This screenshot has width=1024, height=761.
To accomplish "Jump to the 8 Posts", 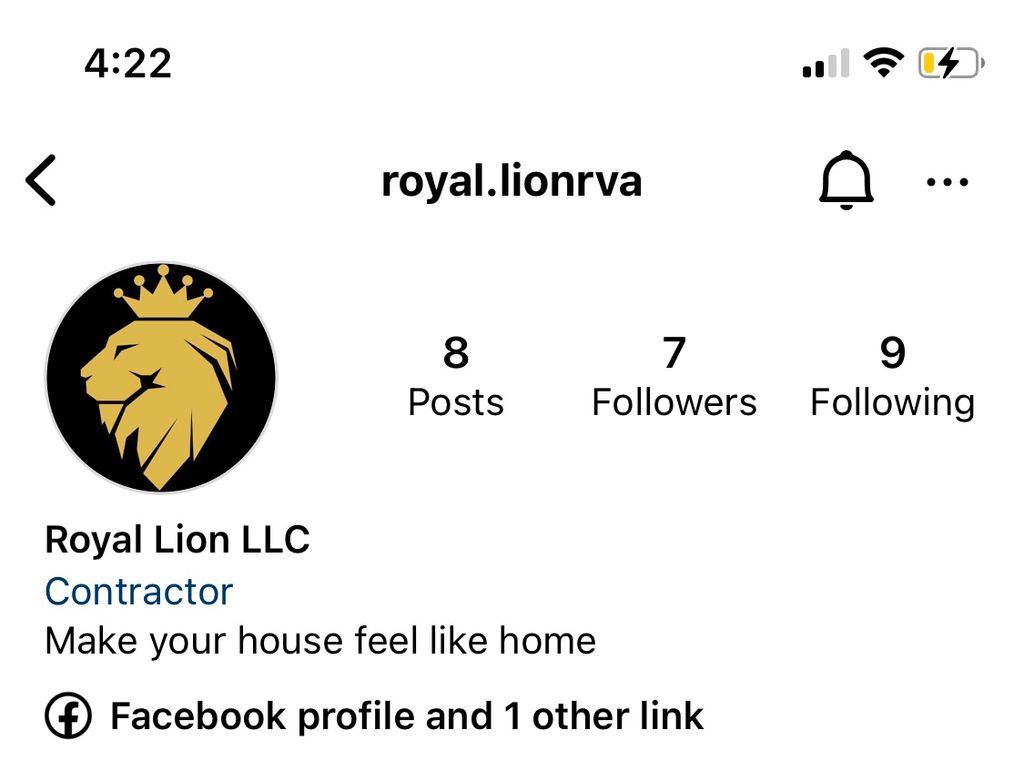I will [x=455, y=376].
